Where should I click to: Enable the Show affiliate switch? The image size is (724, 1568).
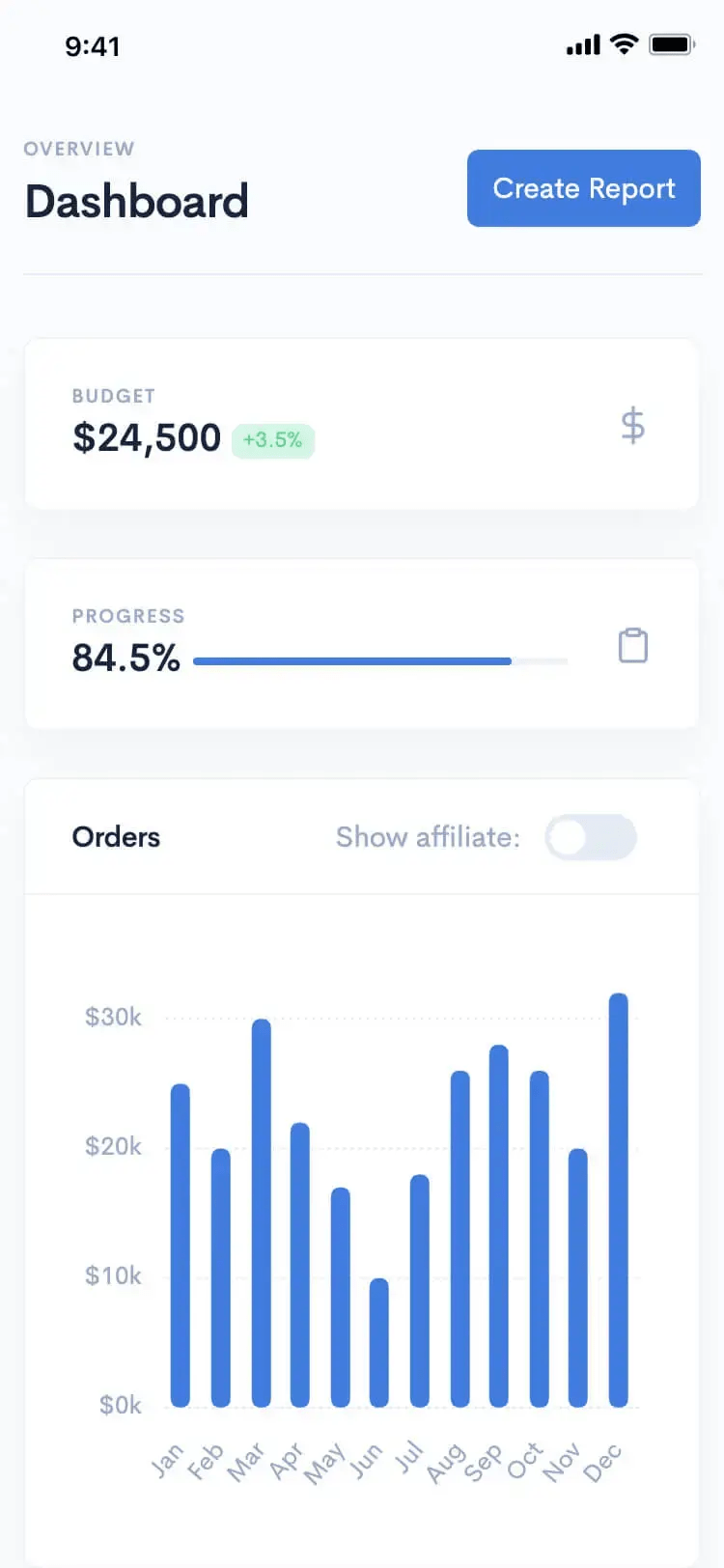591,837
